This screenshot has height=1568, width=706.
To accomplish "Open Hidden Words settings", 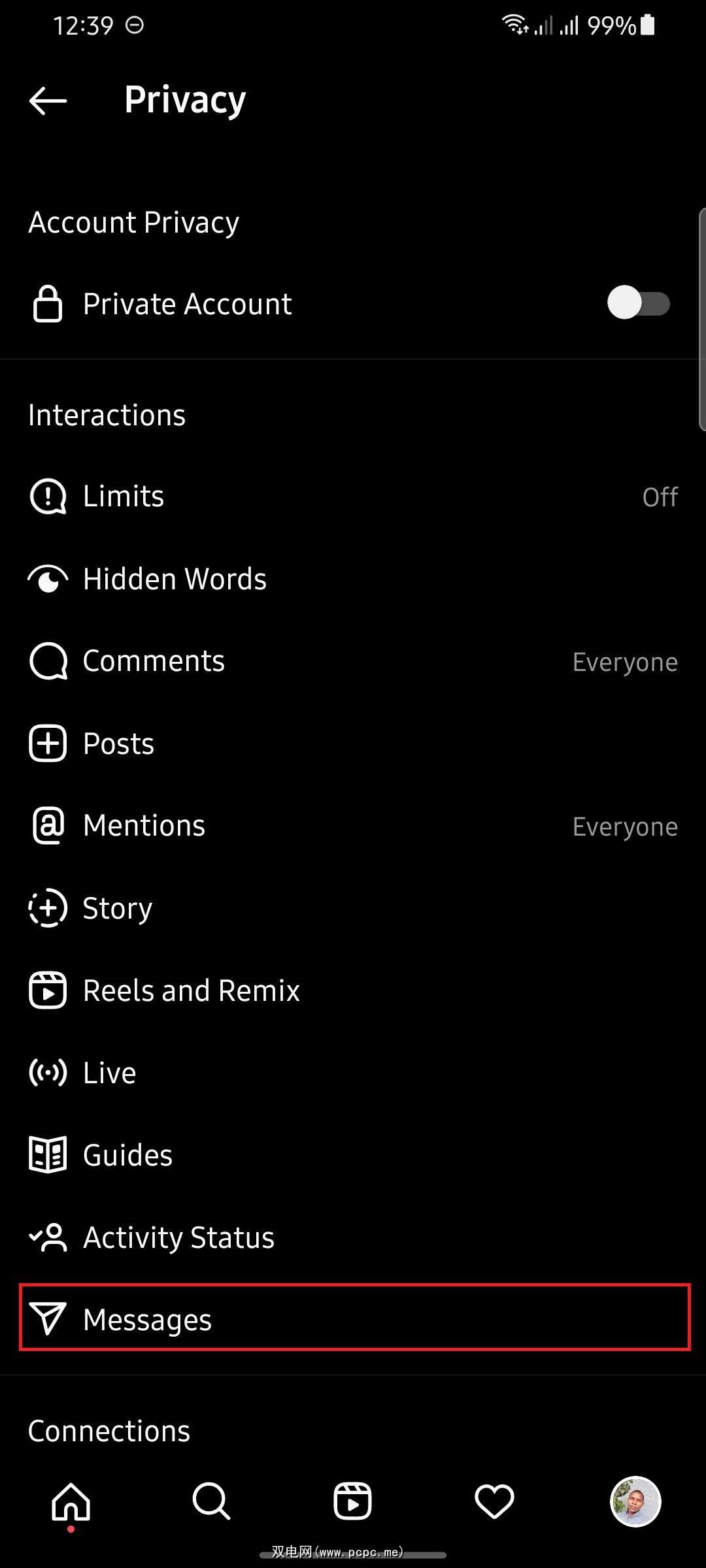I will pyautogui.click(x=353, y=579).
